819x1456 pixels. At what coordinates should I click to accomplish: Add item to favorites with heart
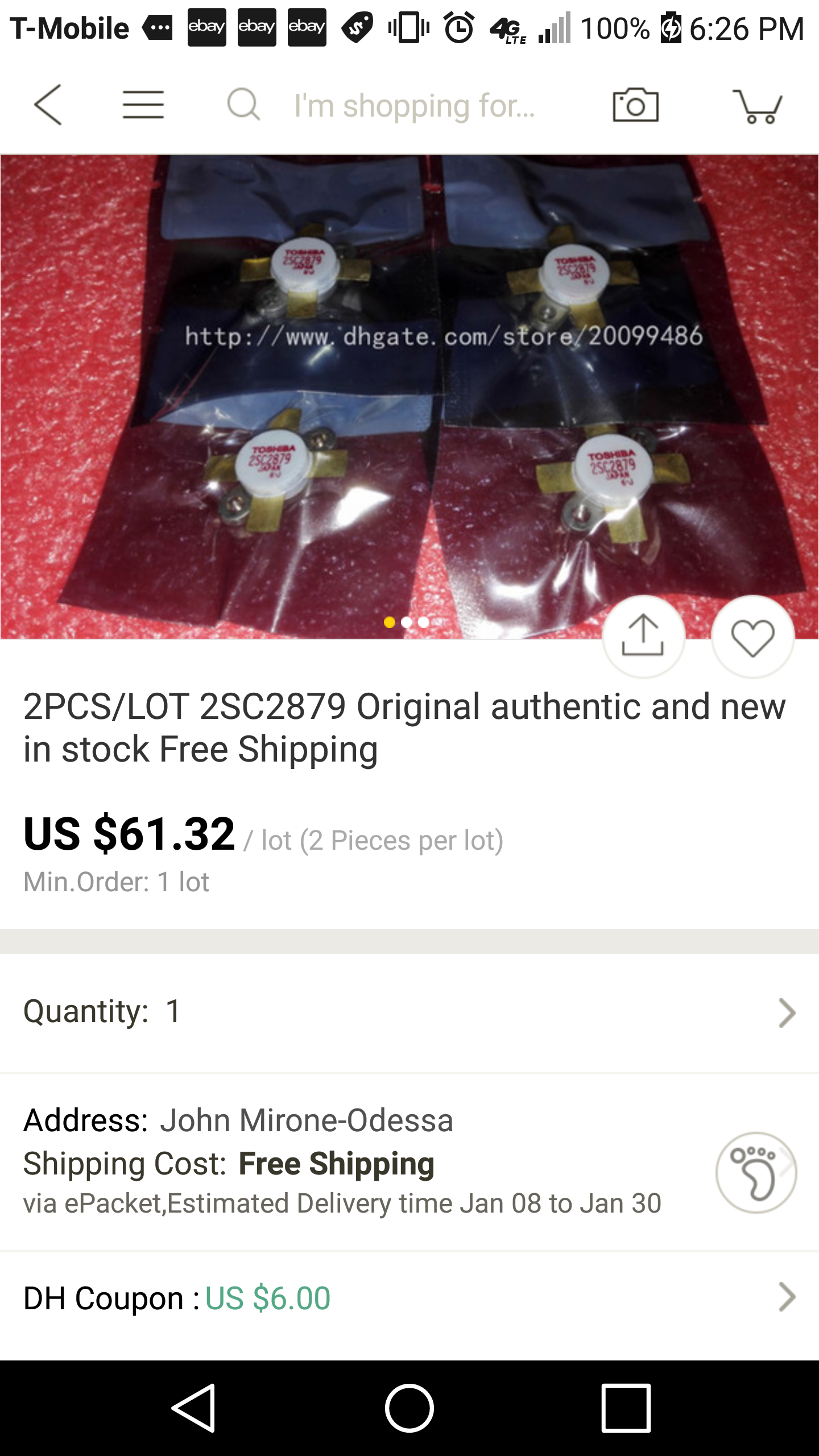click(x=752, y=636)
